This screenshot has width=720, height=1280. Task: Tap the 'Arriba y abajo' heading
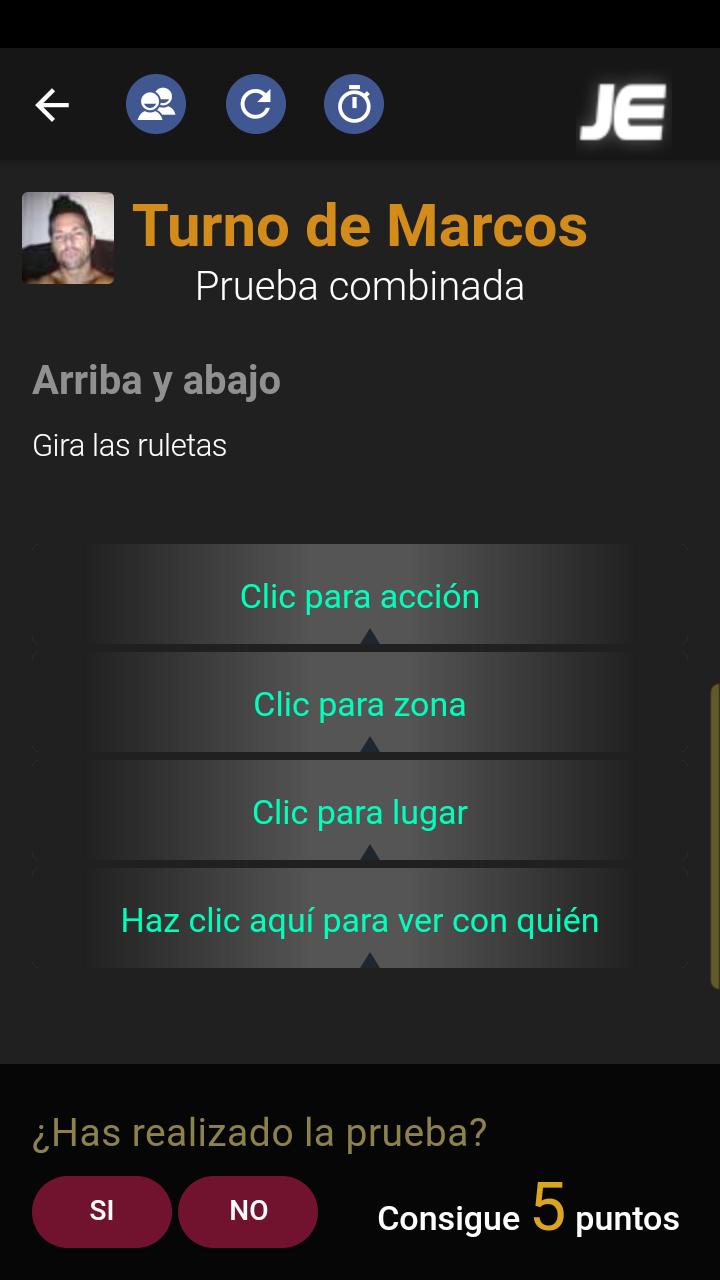(x=157, y=381)
